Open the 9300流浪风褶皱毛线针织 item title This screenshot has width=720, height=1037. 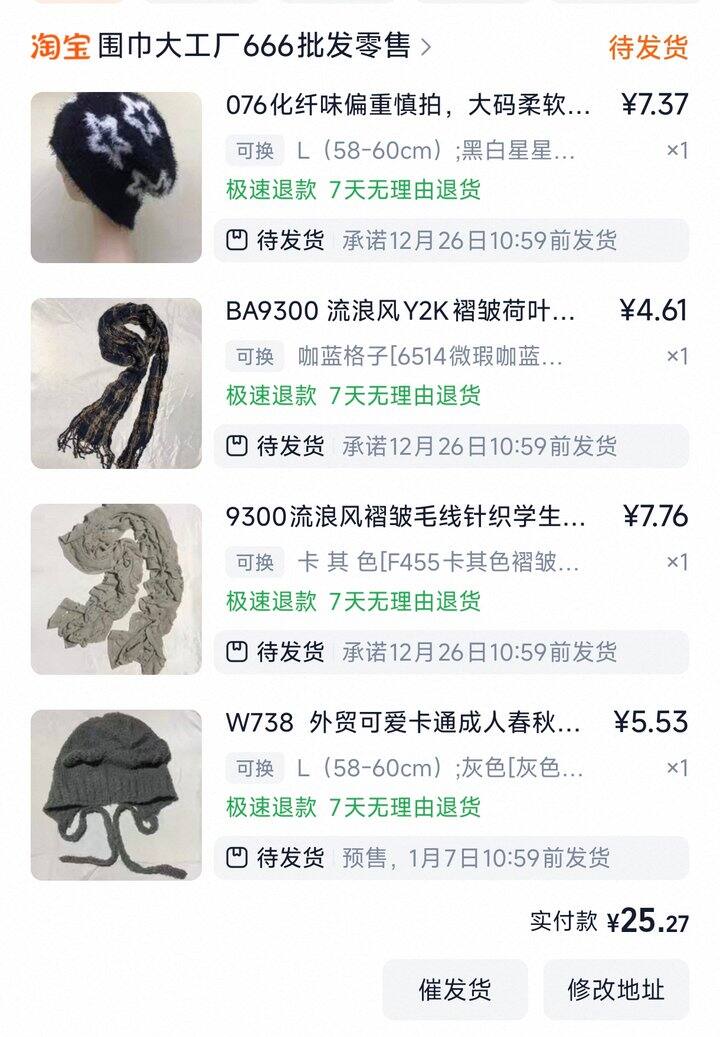pos(406,516)
